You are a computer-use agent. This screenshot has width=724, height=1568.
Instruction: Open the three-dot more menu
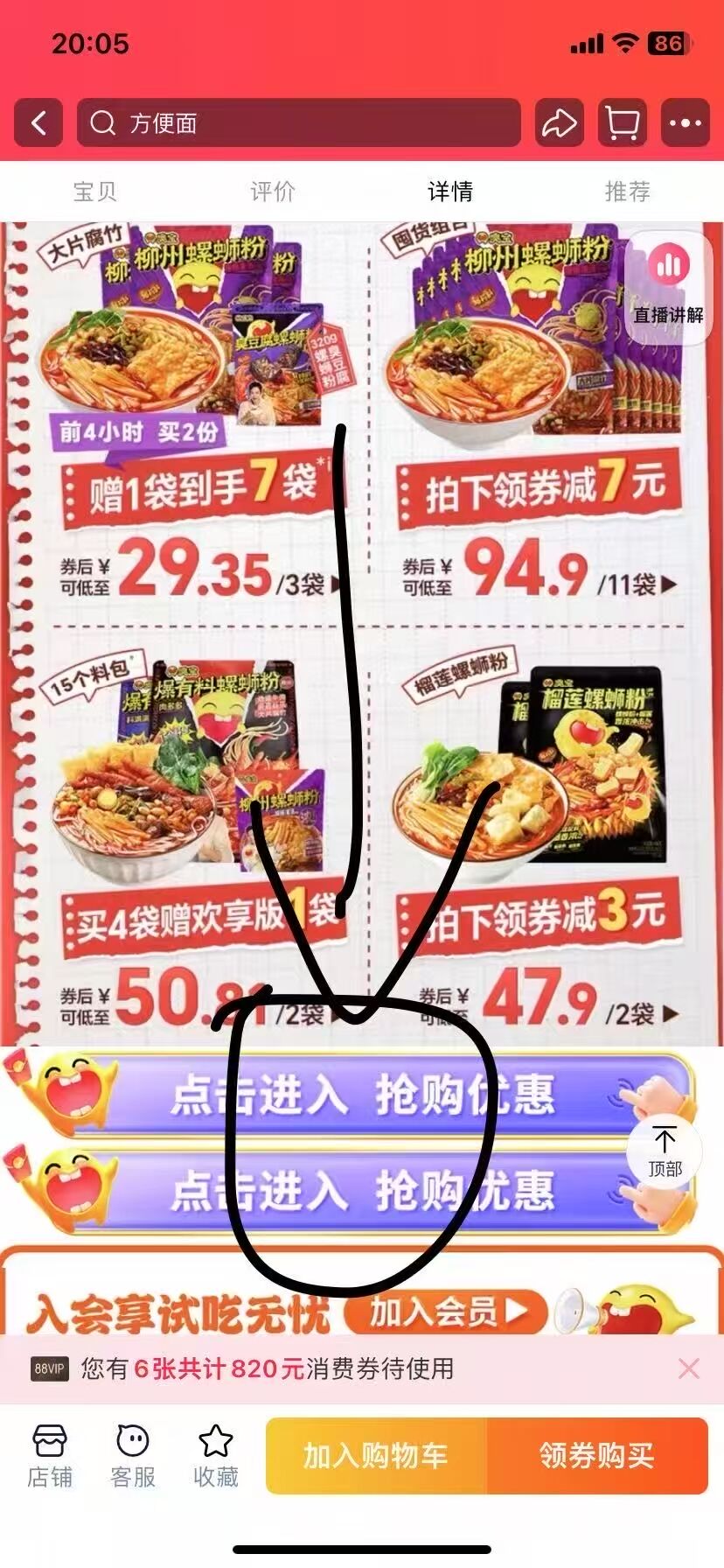point(685,123)
